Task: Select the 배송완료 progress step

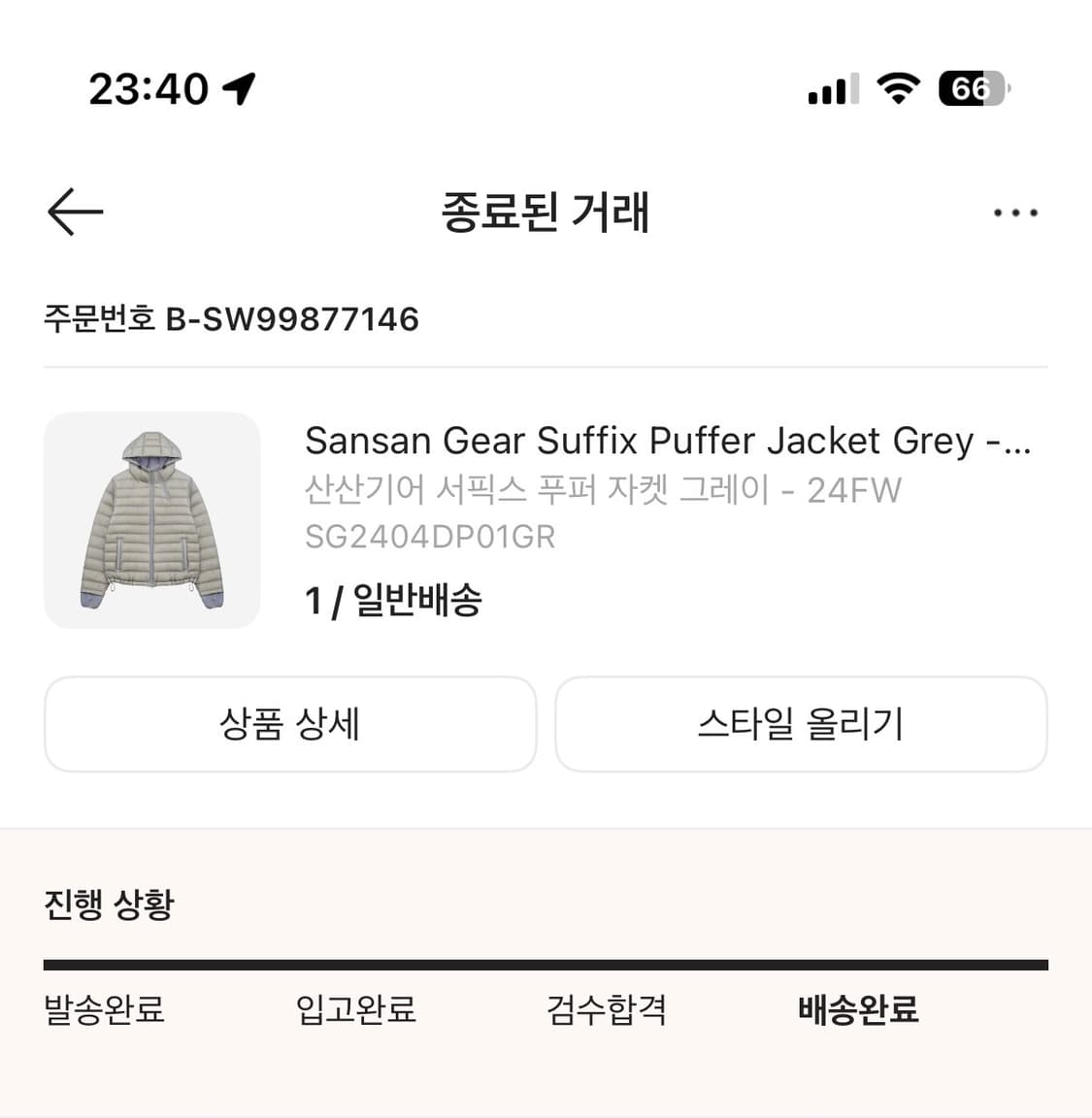Action: [x=858, y=1010]
